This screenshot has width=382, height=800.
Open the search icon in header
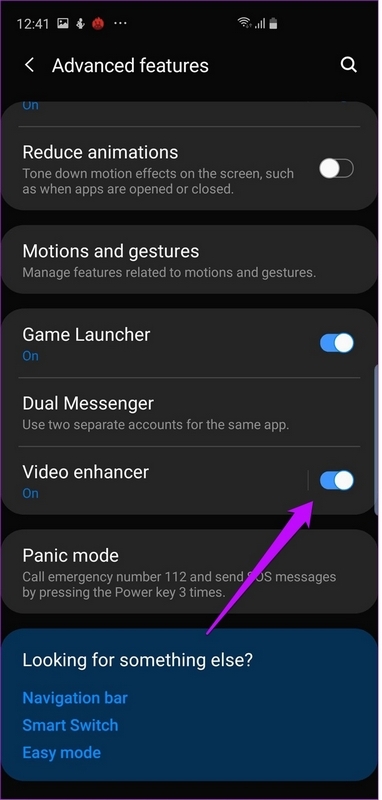point(348,65)
